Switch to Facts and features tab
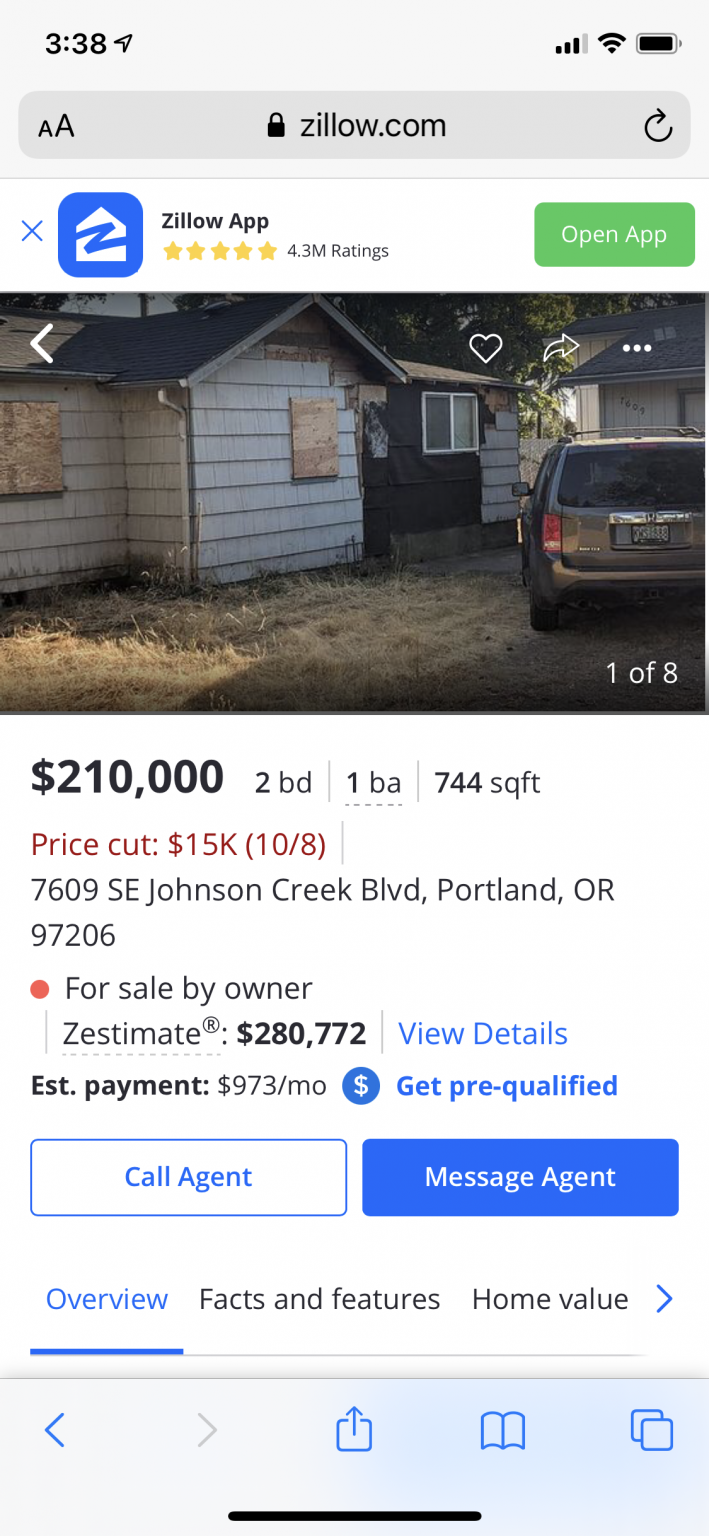The height and width of the screenshot is (1536, 709). click(319, 1299)
